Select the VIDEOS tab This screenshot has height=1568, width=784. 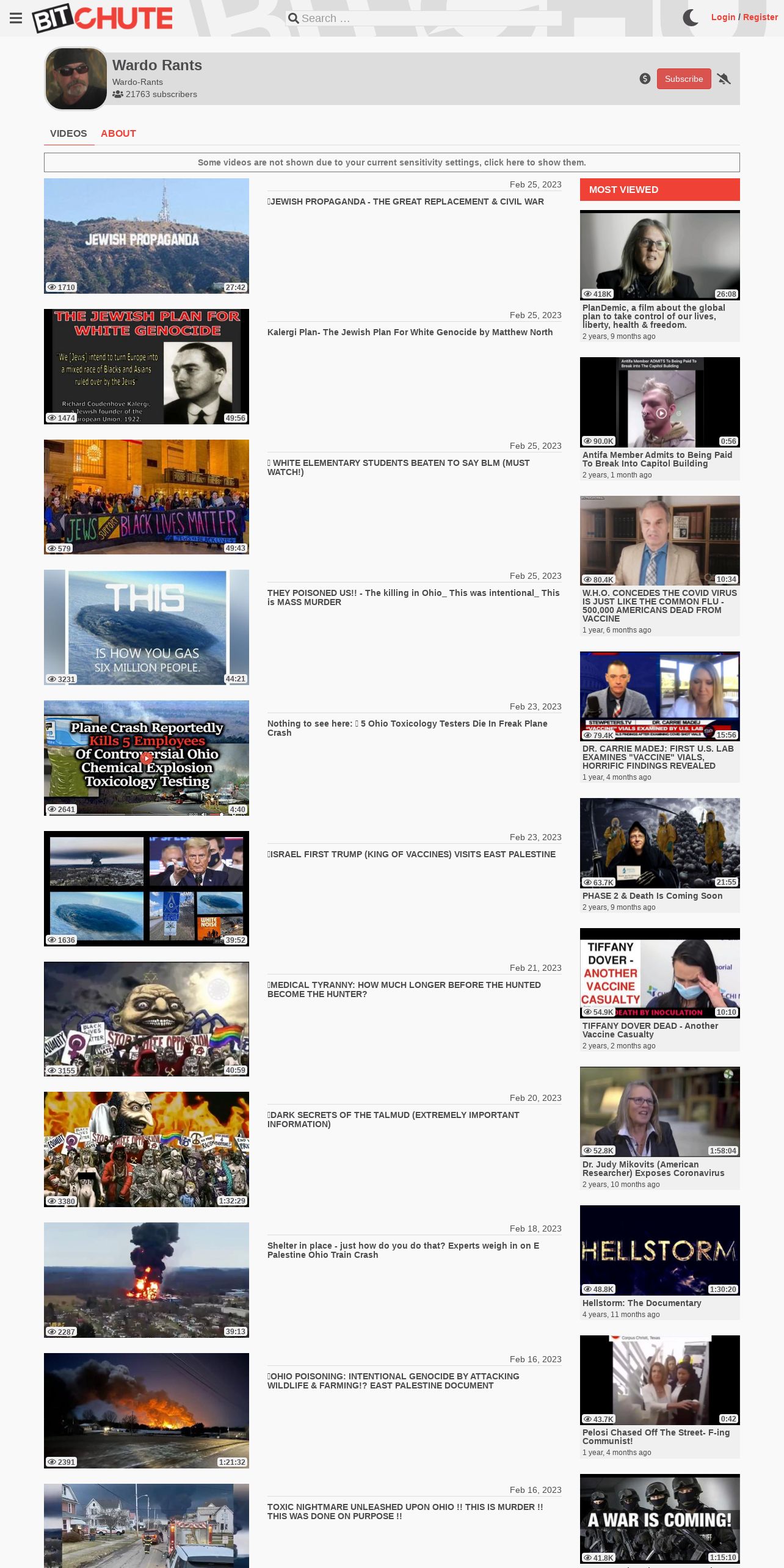coord(68,133)
